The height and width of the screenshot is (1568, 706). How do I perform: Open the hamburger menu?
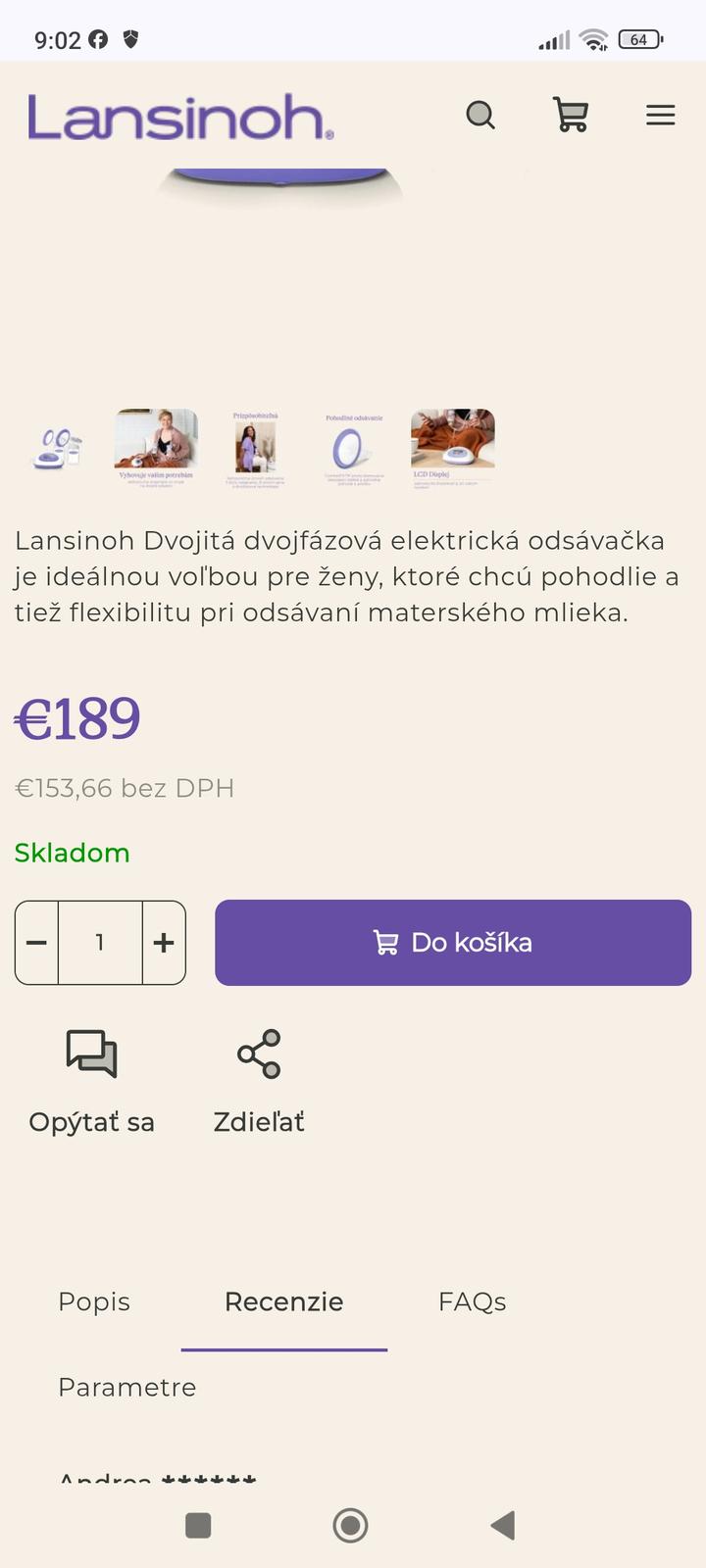coord(660,116)
